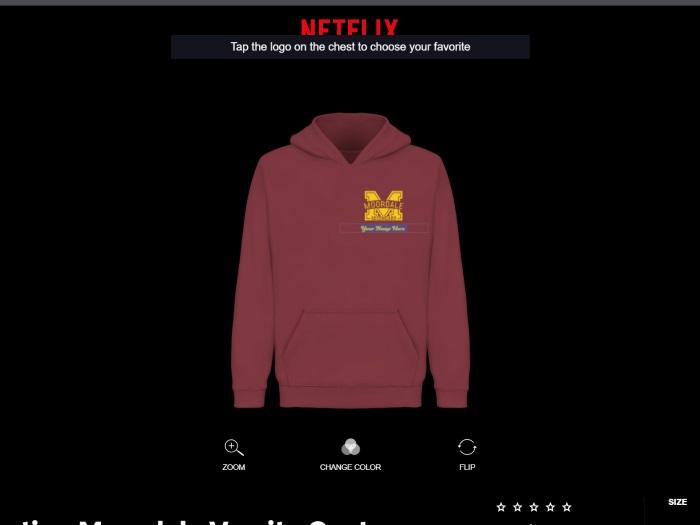Open the star ratings for this product

click(534, 507)
